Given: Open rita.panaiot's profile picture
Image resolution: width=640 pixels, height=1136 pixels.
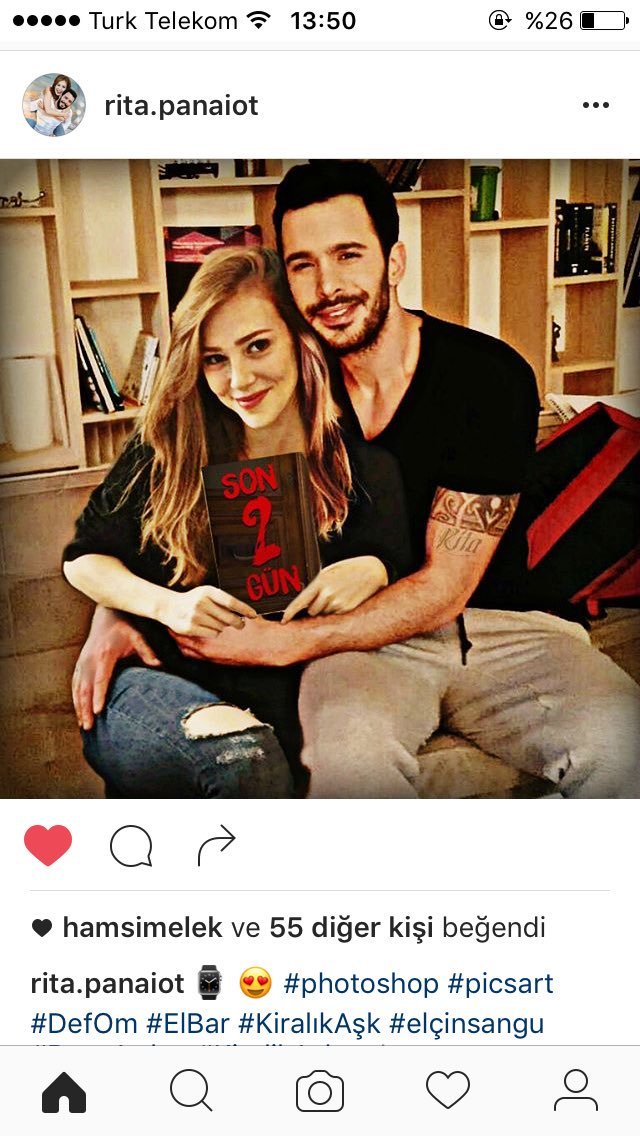Looking at the screenshot, I should pyautogui.click(x=54, y=105).
